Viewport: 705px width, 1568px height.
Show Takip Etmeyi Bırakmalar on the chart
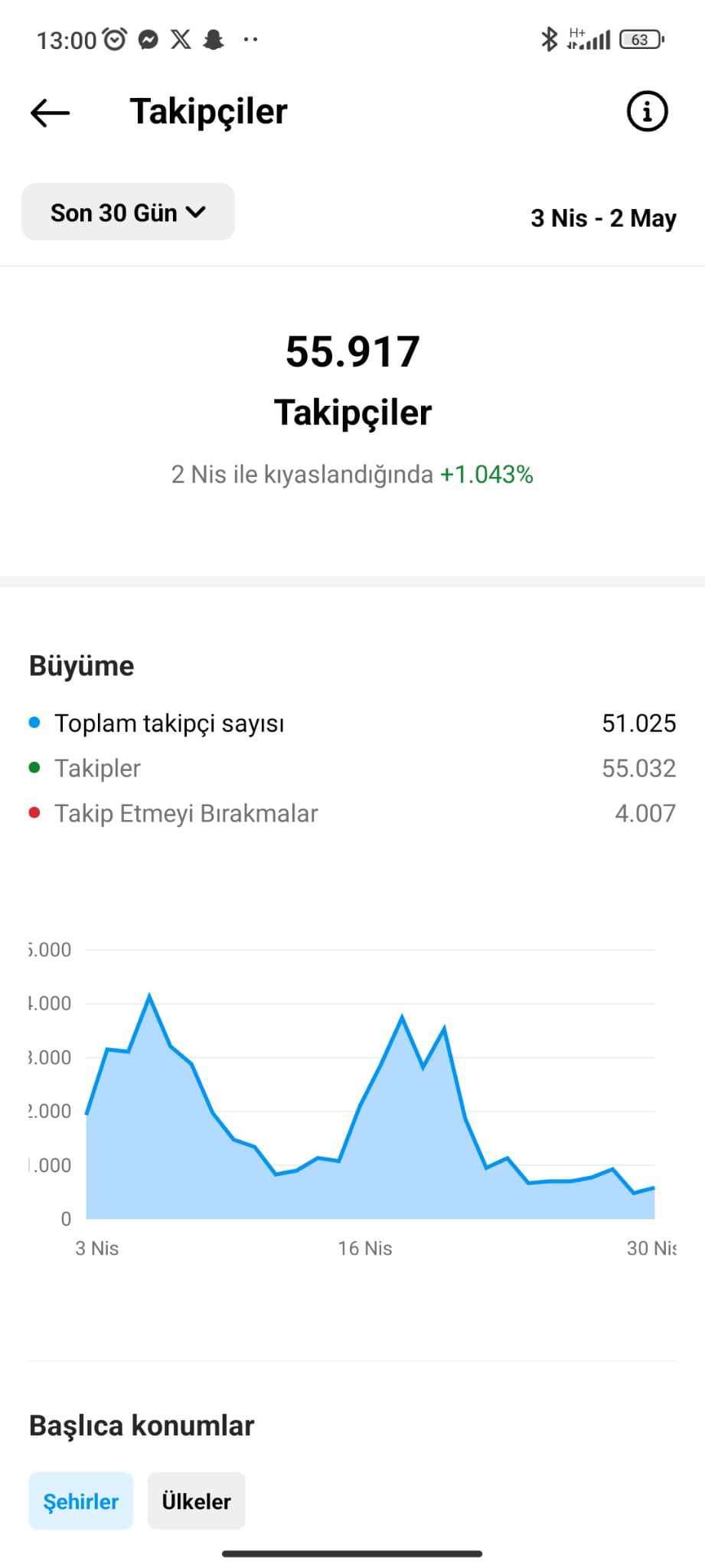(352, 813)
